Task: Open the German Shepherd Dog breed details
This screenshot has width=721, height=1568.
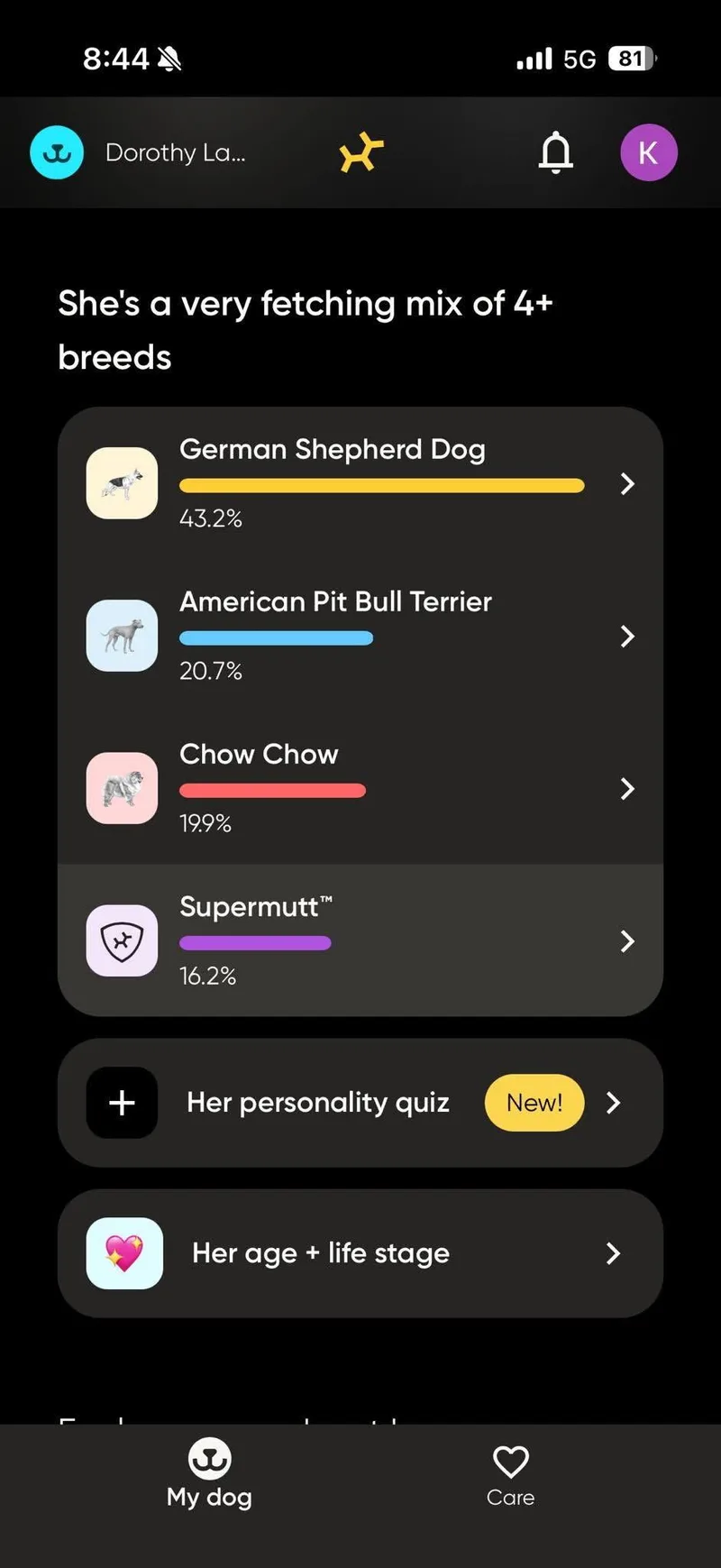Action: coord(360,483)
